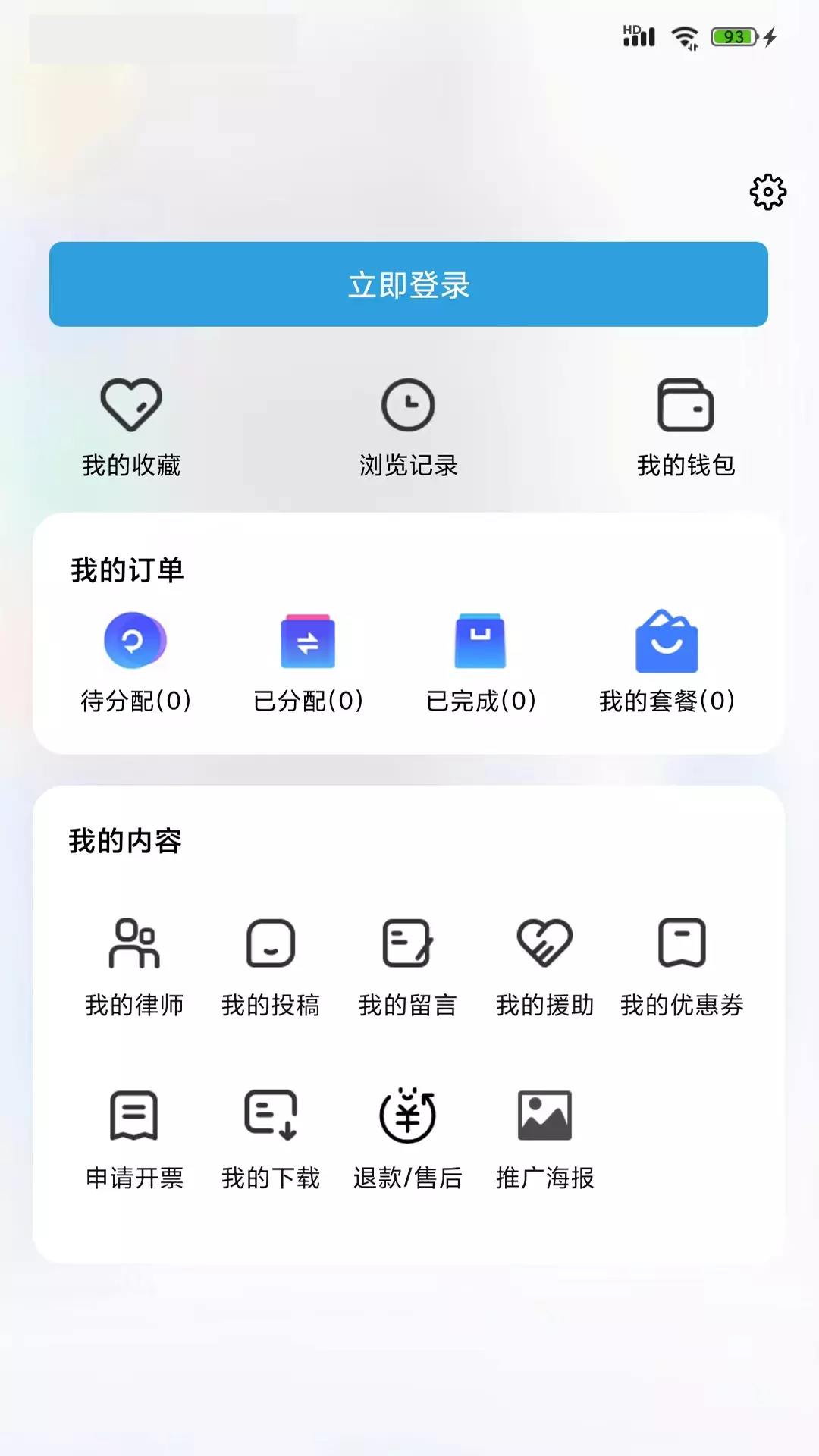Show 待分配 orders
This screenshot has width=819, height=1456.
pyautogui.click(x=136, y=663)
